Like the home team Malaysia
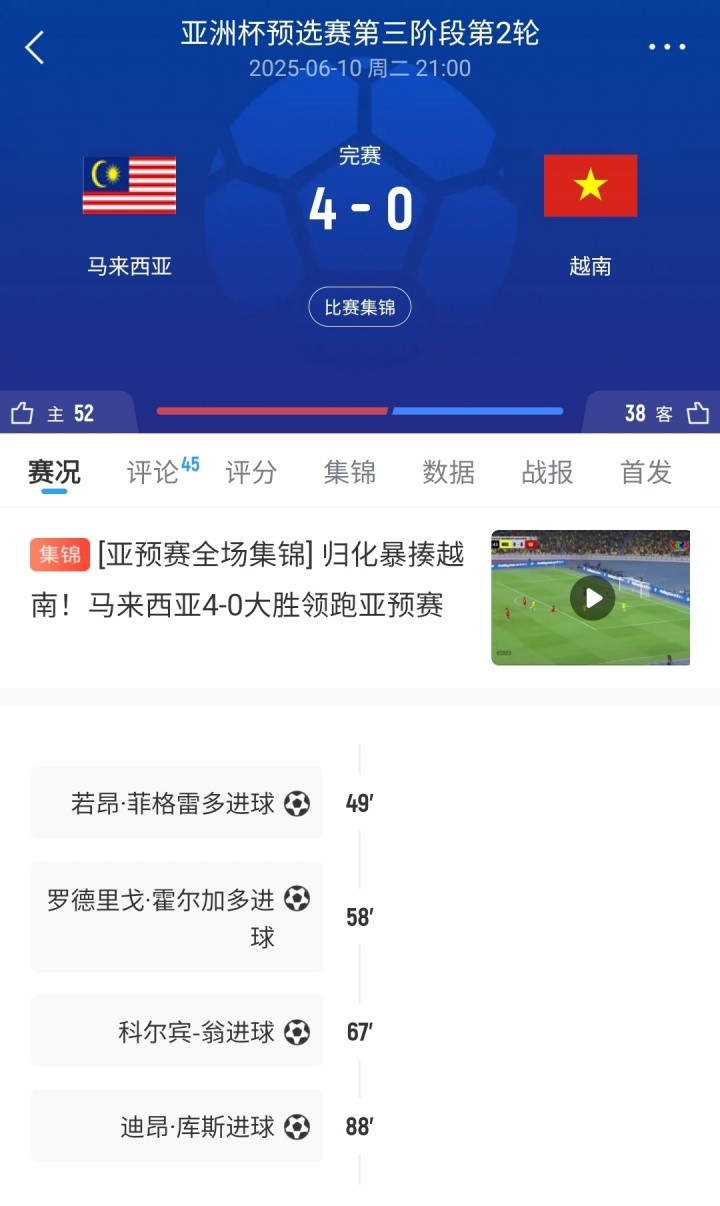 (x=24, y=413)
